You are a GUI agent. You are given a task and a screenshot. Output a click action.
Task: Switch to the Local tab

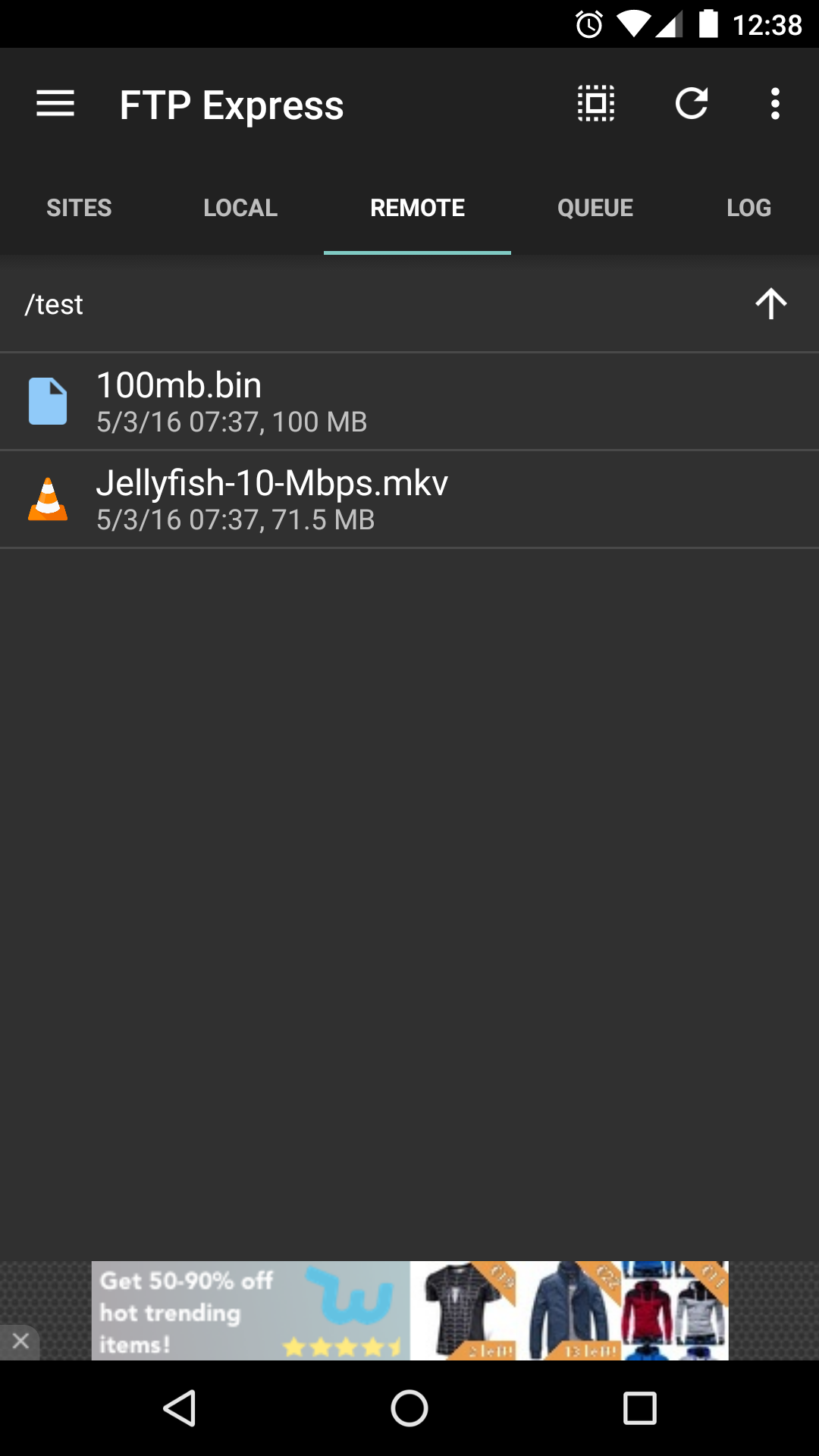tap(240, 208)
